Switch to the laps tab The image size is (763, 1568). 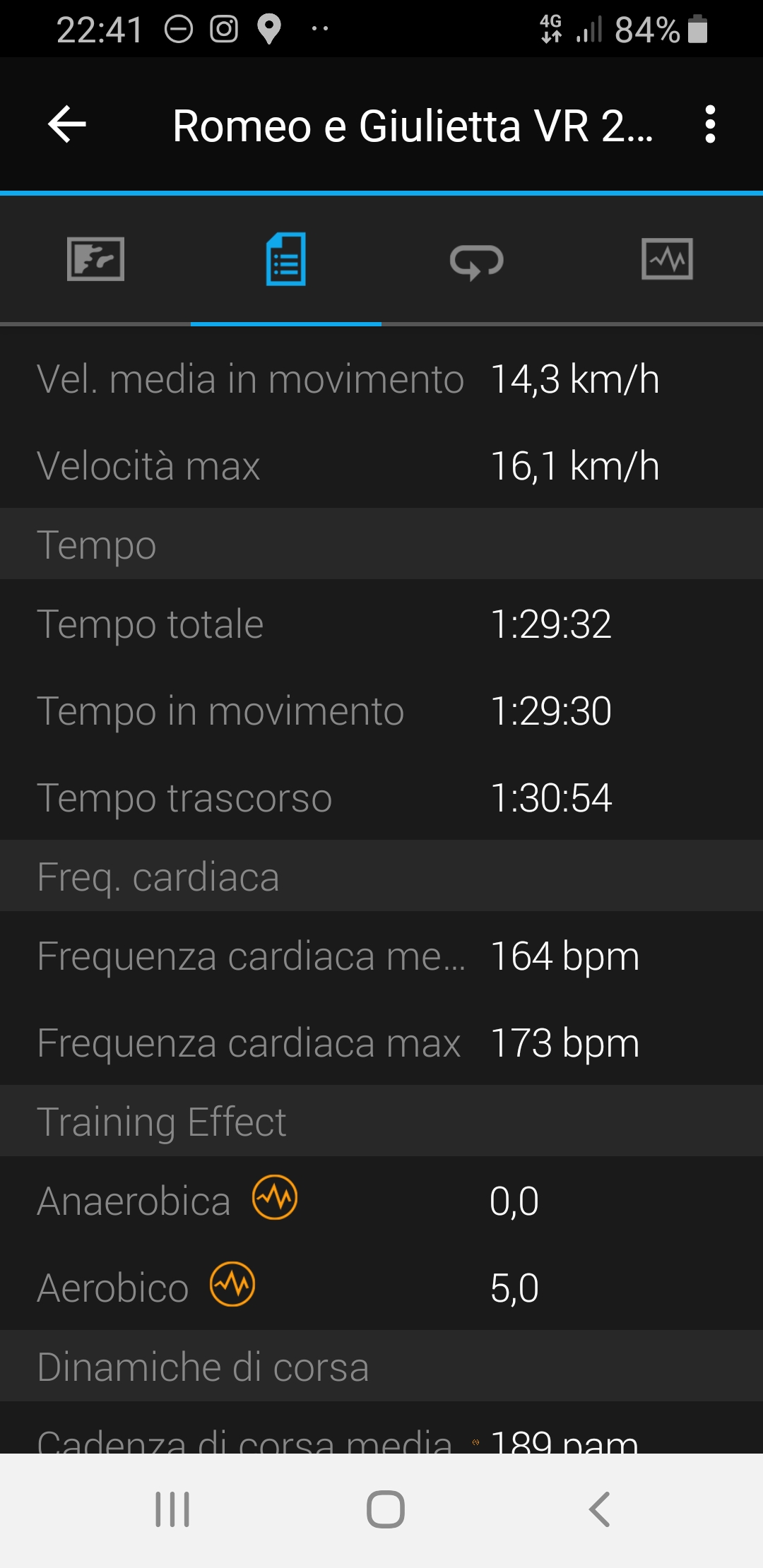(x=477, y=261)
